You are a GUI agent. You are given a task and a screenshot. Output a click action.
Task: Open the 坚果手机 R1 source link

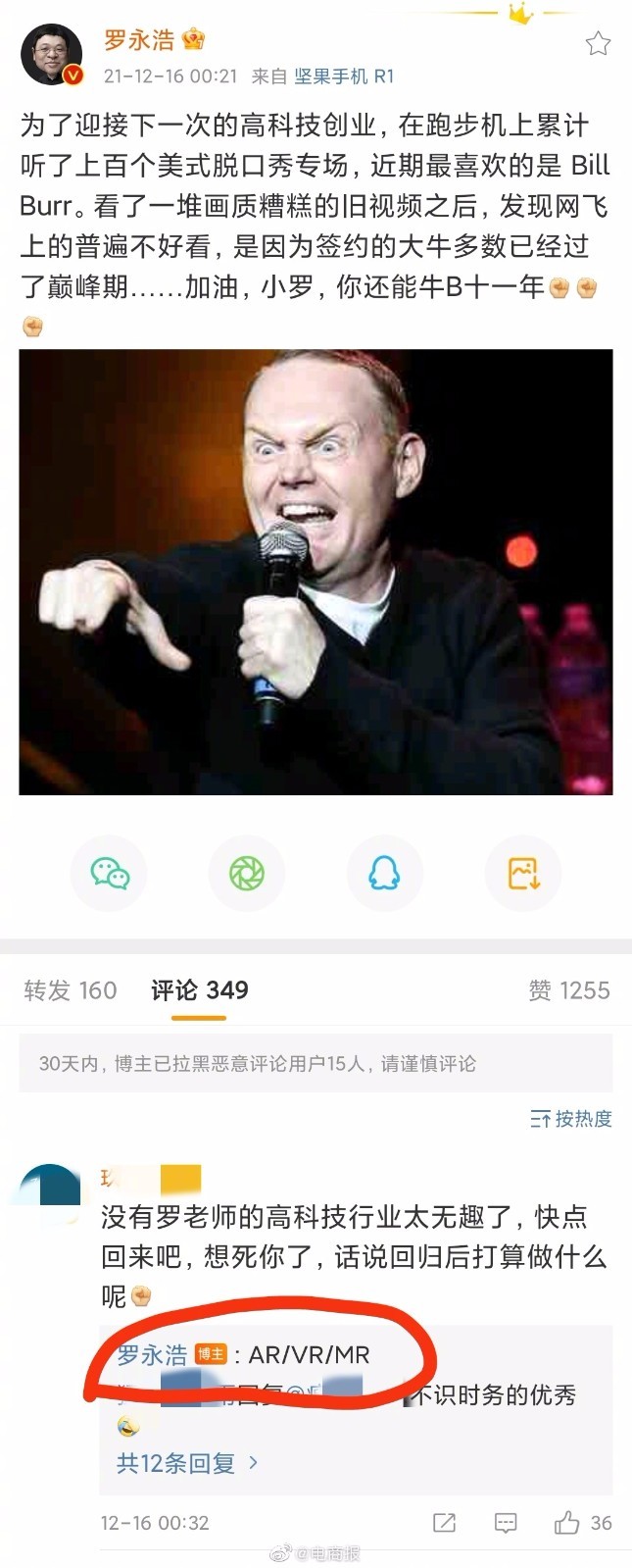point(344,76)
